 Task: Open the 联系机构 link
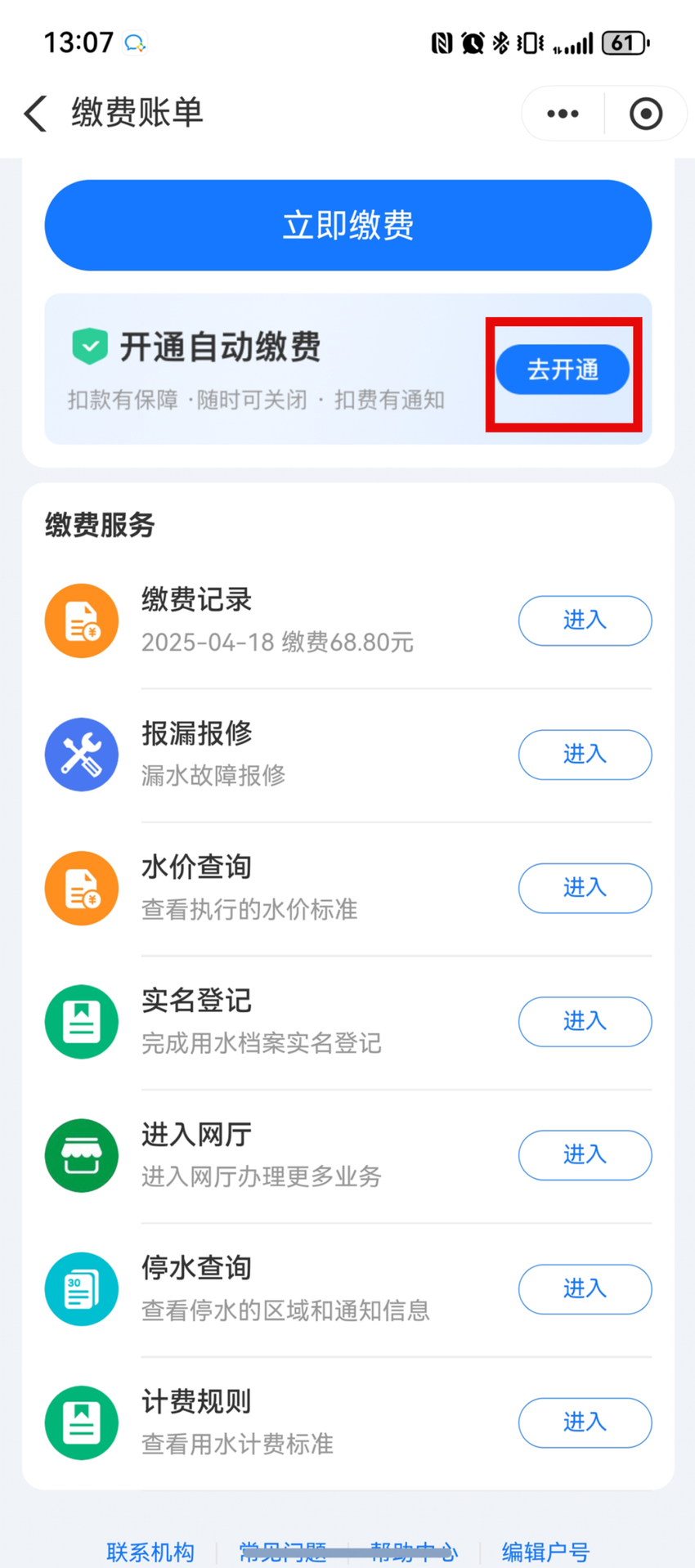pyautogui.click(x=150, y=1552)
